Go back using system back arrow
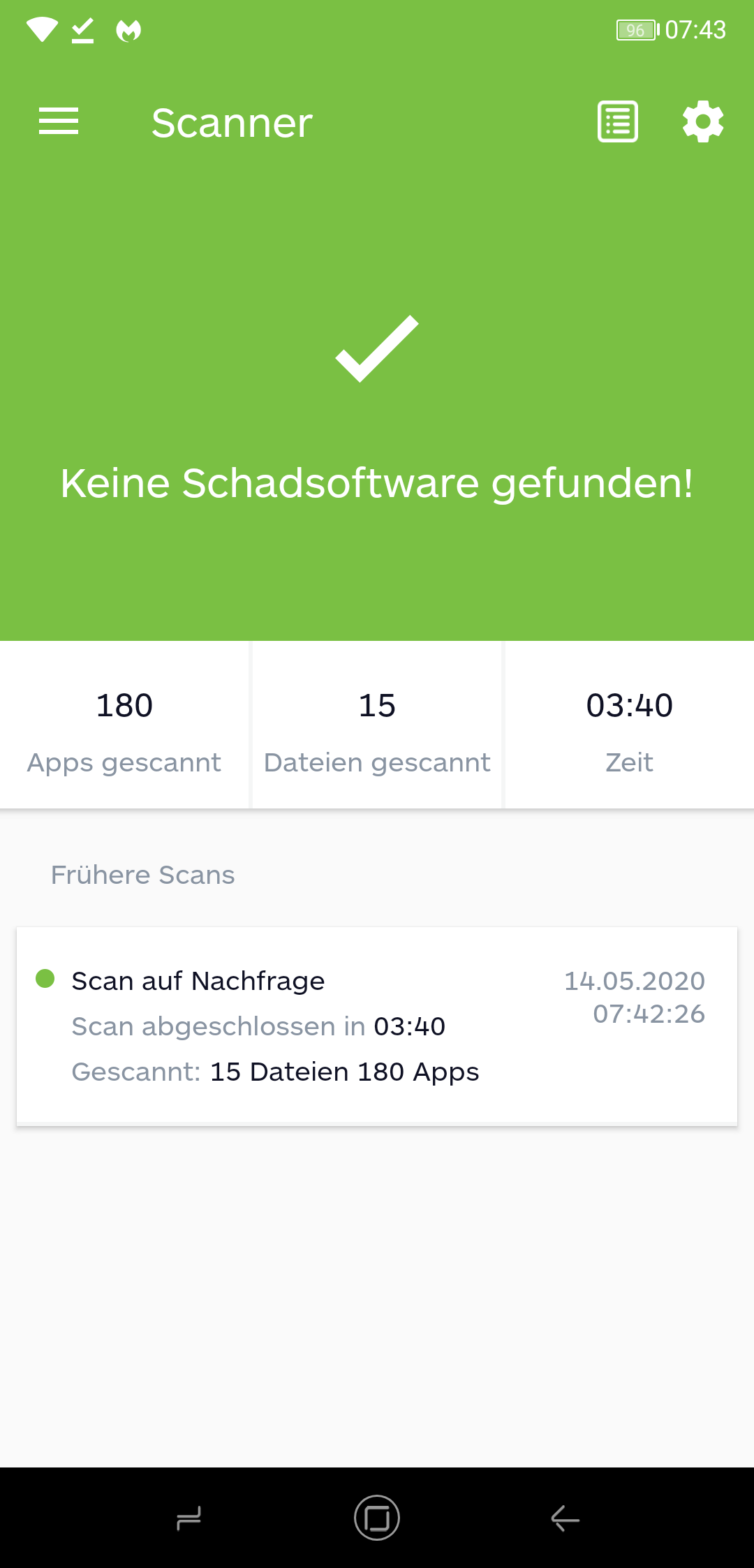The image size is (754, 1568). (565, 1518)
